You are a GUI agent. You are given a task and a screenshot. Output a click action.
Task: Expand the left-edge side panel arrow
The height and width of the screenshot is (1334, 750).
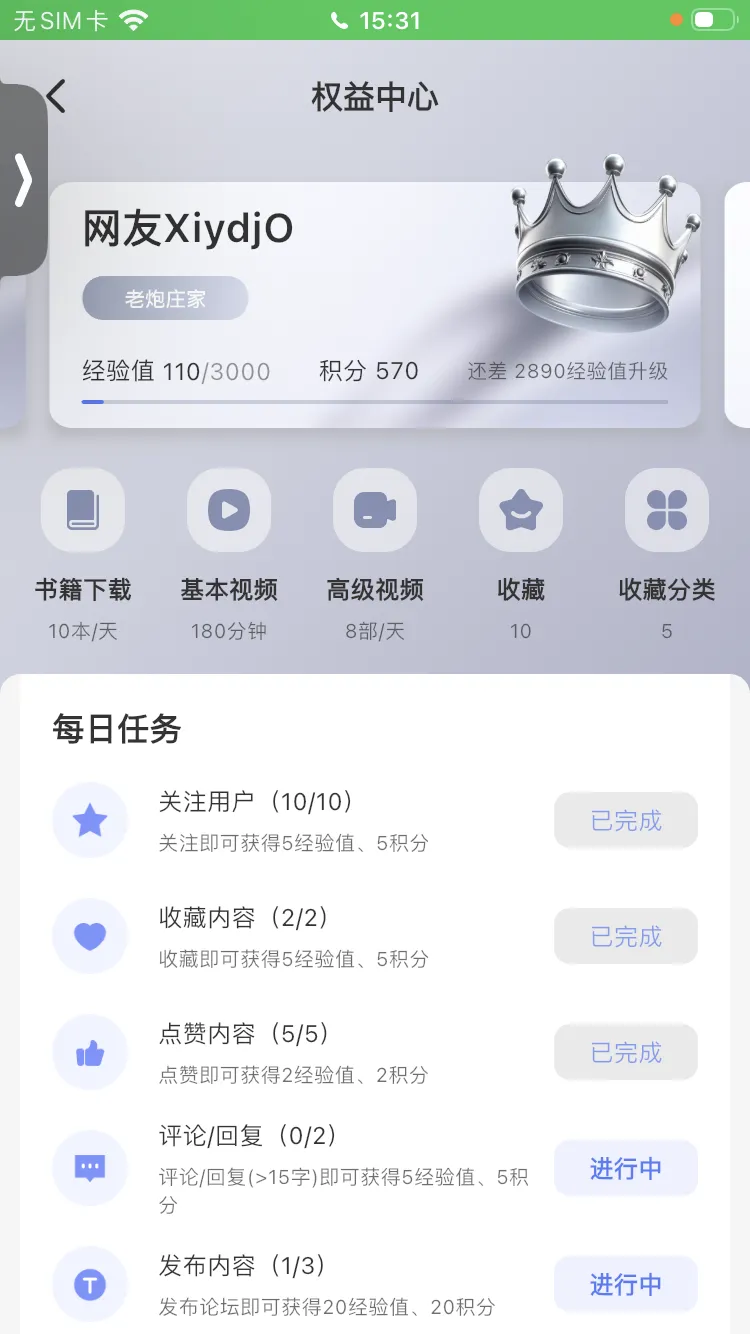click(22, 180)
